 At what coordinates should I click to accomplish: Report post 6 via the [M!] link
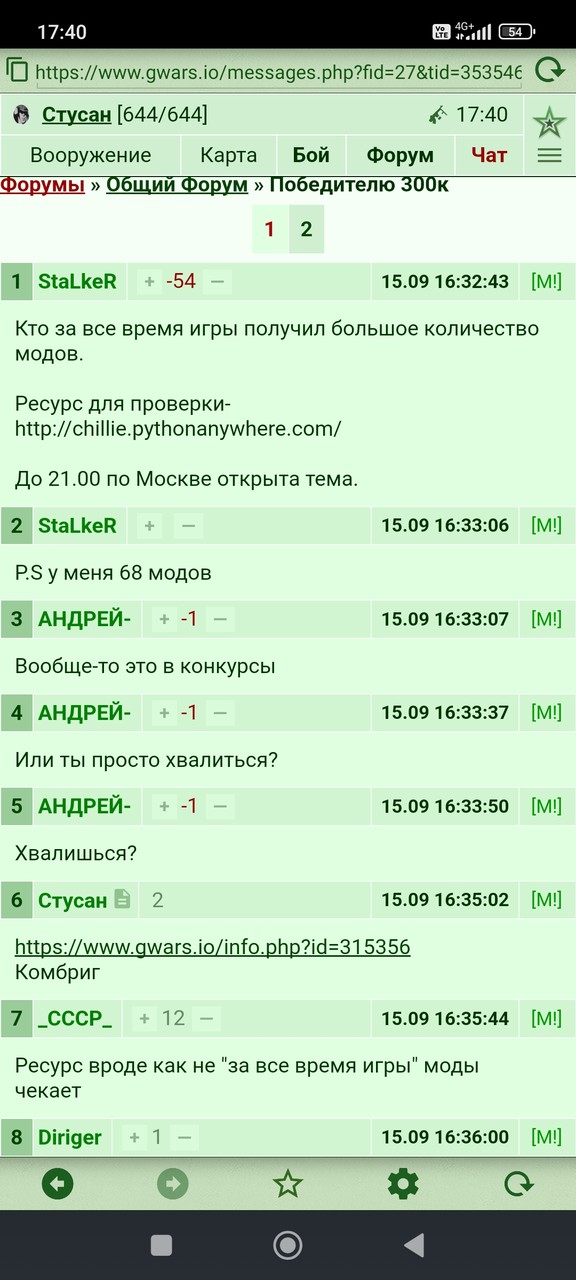coord(546,900)
